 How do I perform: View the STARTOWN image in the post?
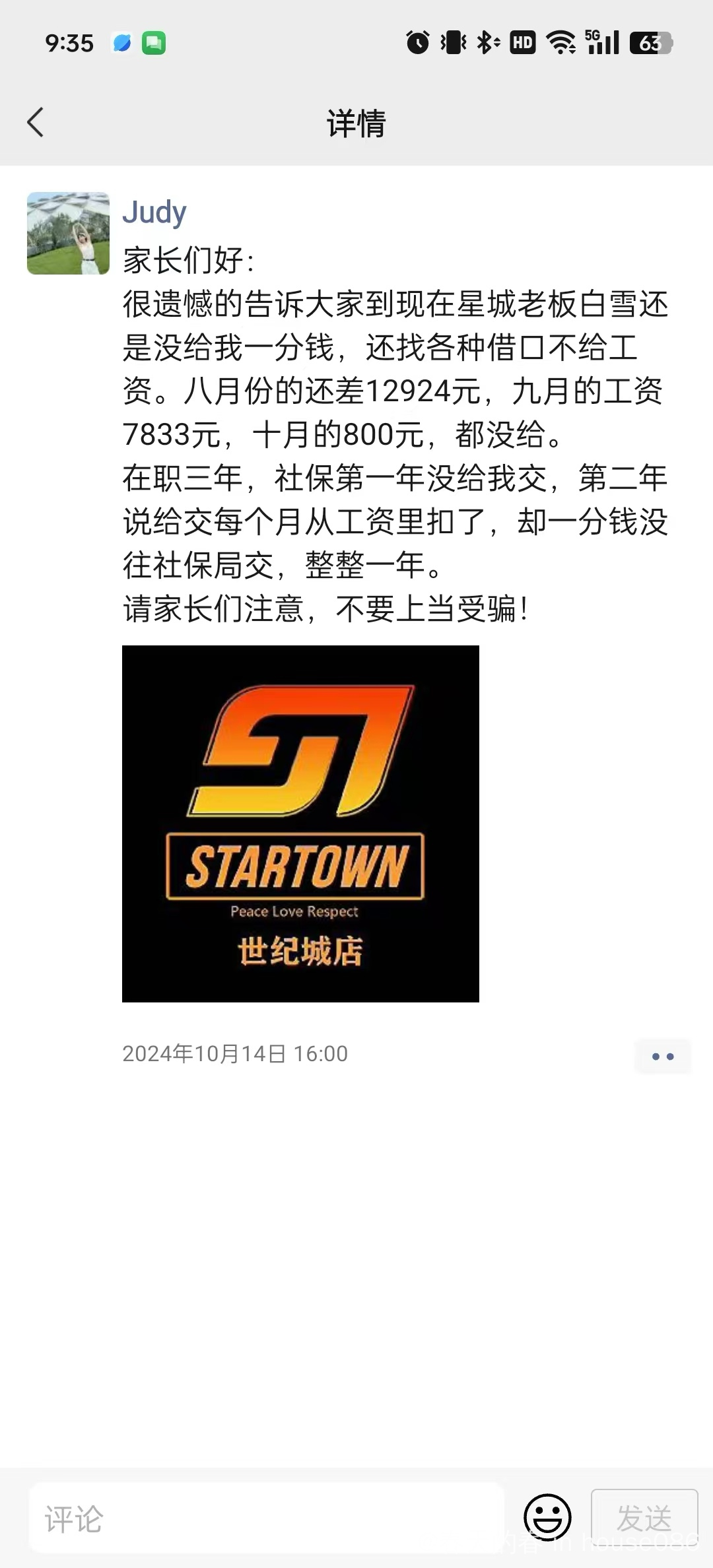[300, 824]
